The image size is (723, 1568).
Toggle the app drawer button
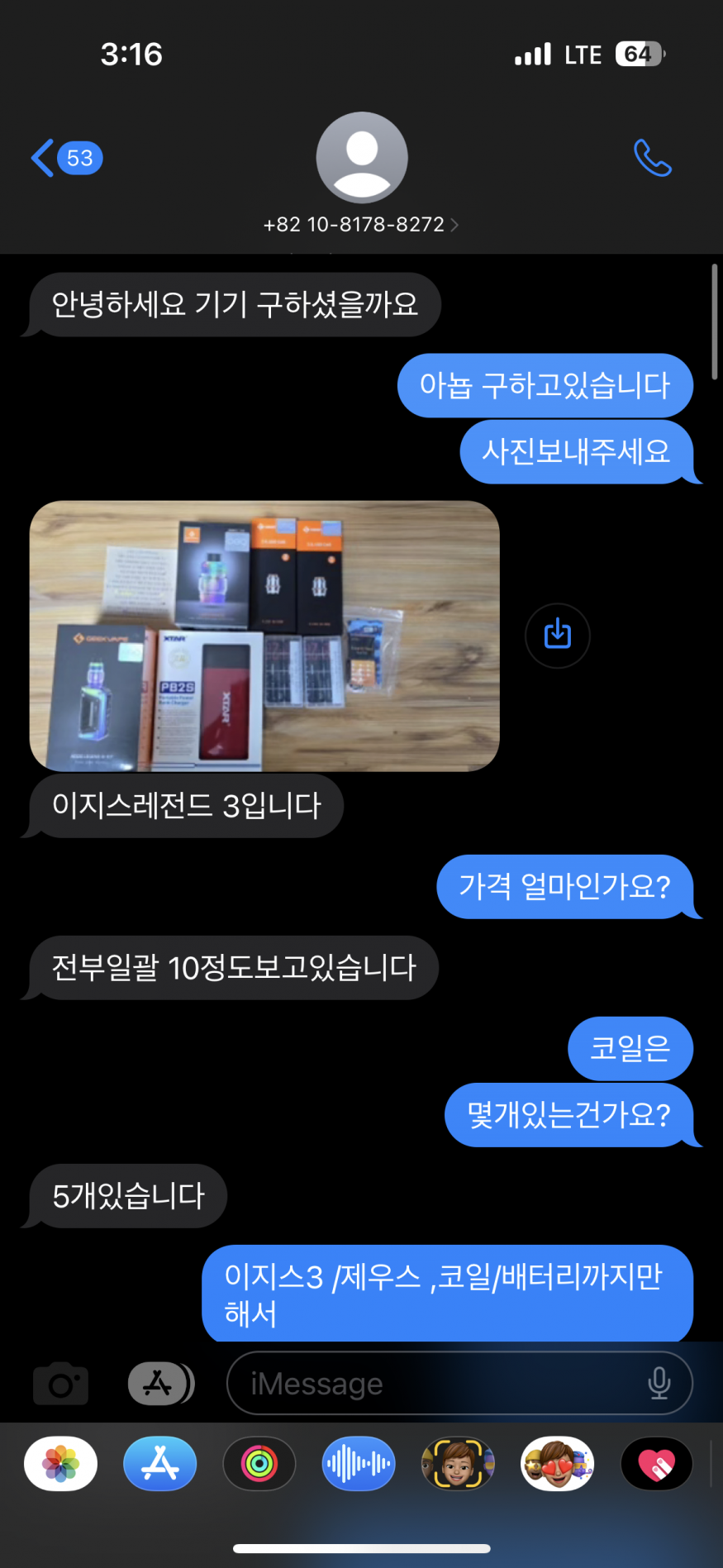[x=159, y=1384]
